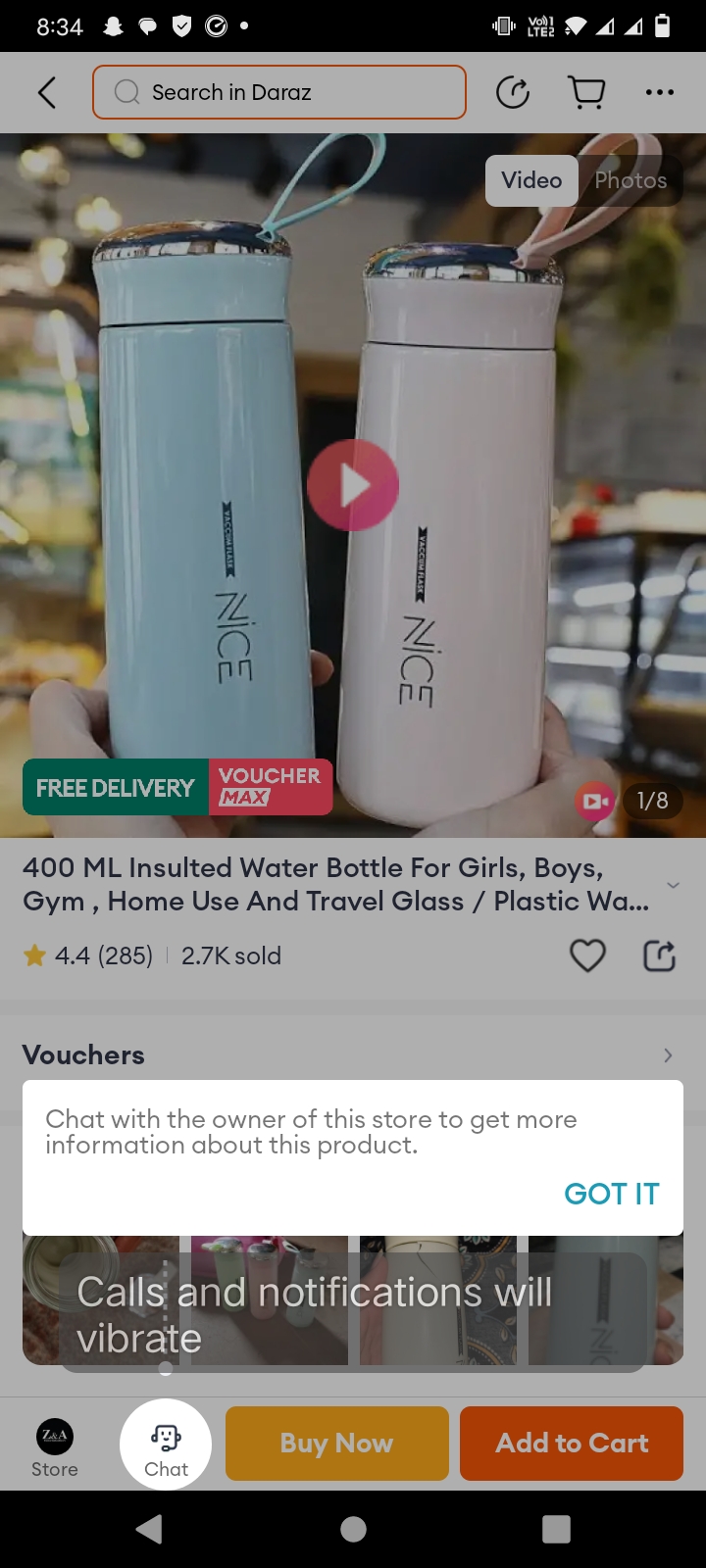The image size is (706, 1568).
Task: Tap the Buy Now button
Action: pyautogui.click(x=336, y=1443)
